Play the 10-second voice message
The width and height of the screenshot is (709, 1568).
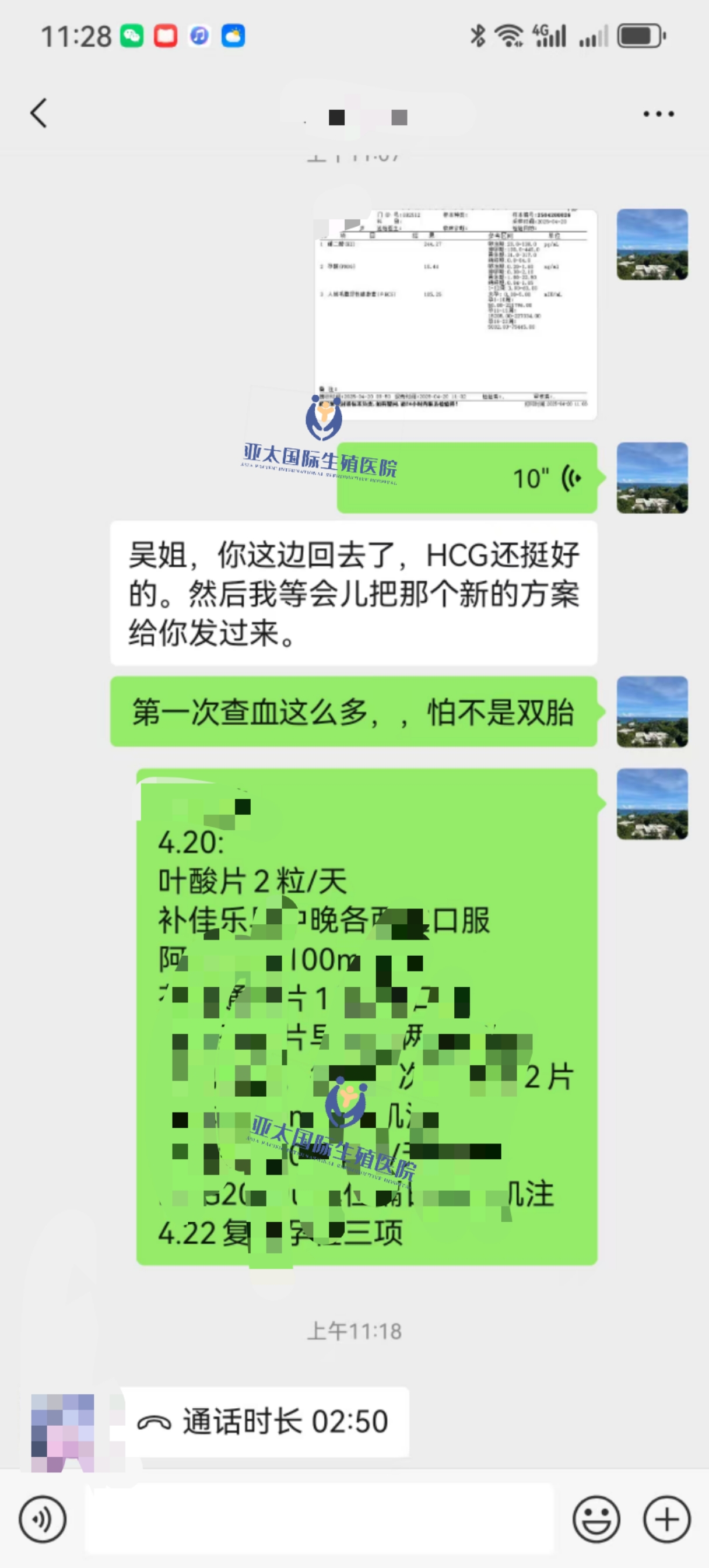(x=467, y=478)
